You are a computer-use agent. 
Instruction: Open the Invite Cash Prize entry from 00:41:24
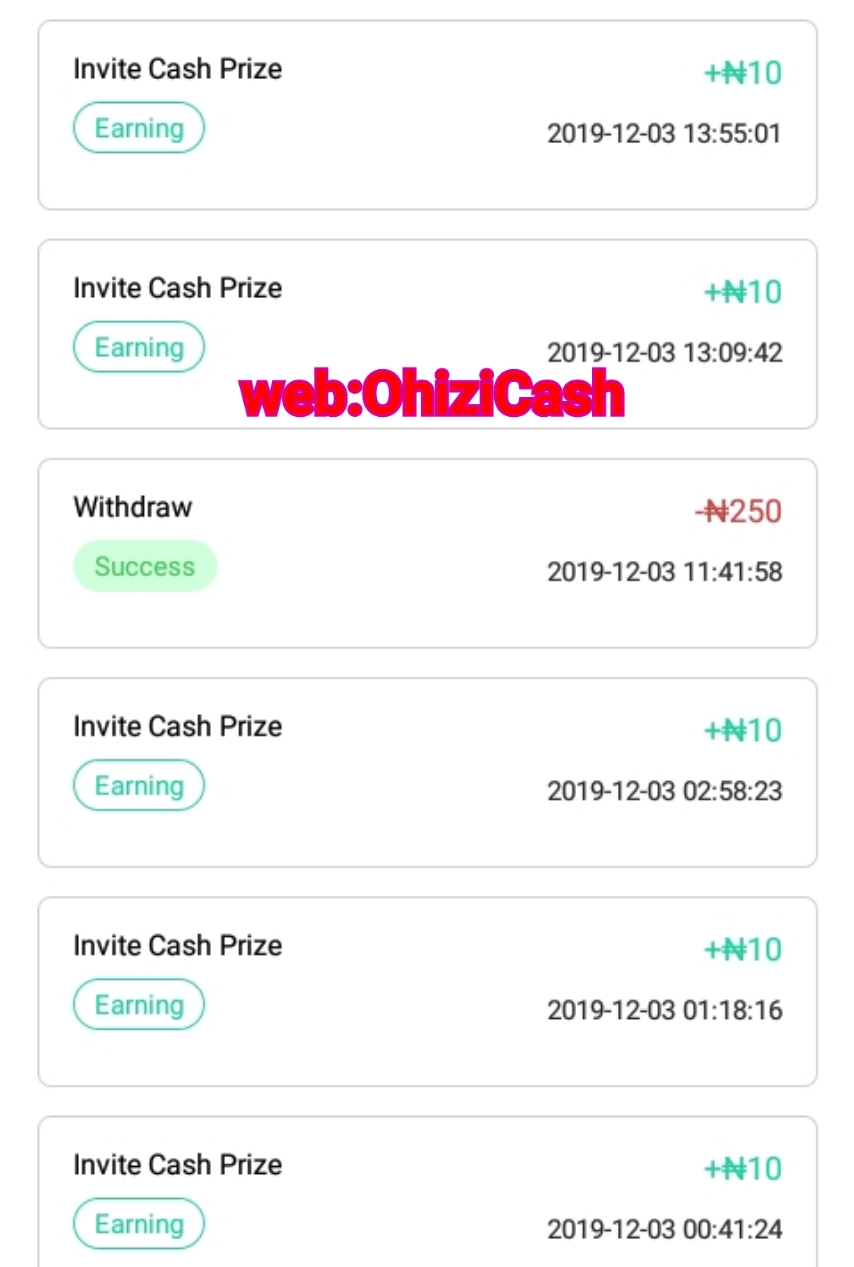click(x=427, y=1192)
